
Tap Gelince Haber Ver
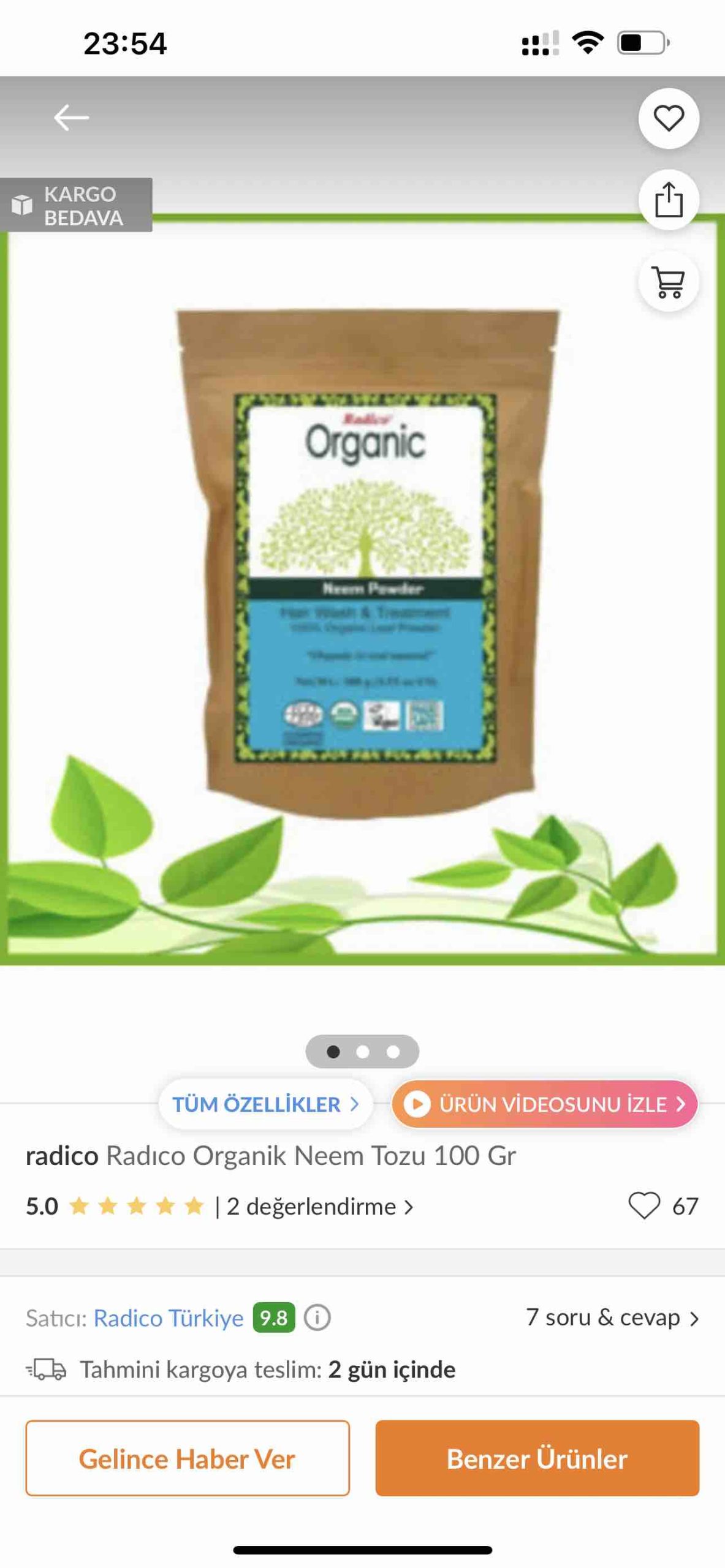tap(188, 1458)
